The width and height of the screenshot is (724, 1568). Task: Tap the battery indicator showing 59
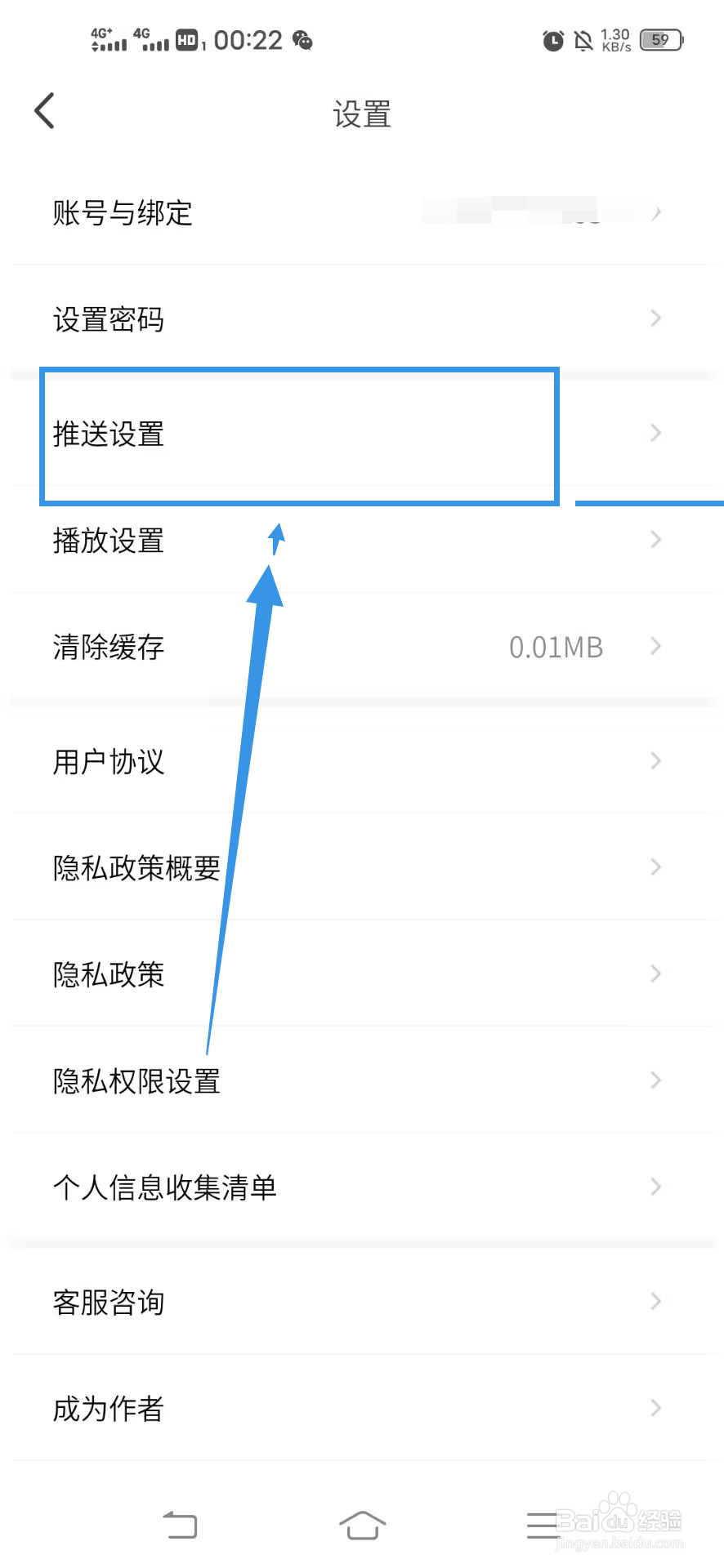[x=659, y=39]
